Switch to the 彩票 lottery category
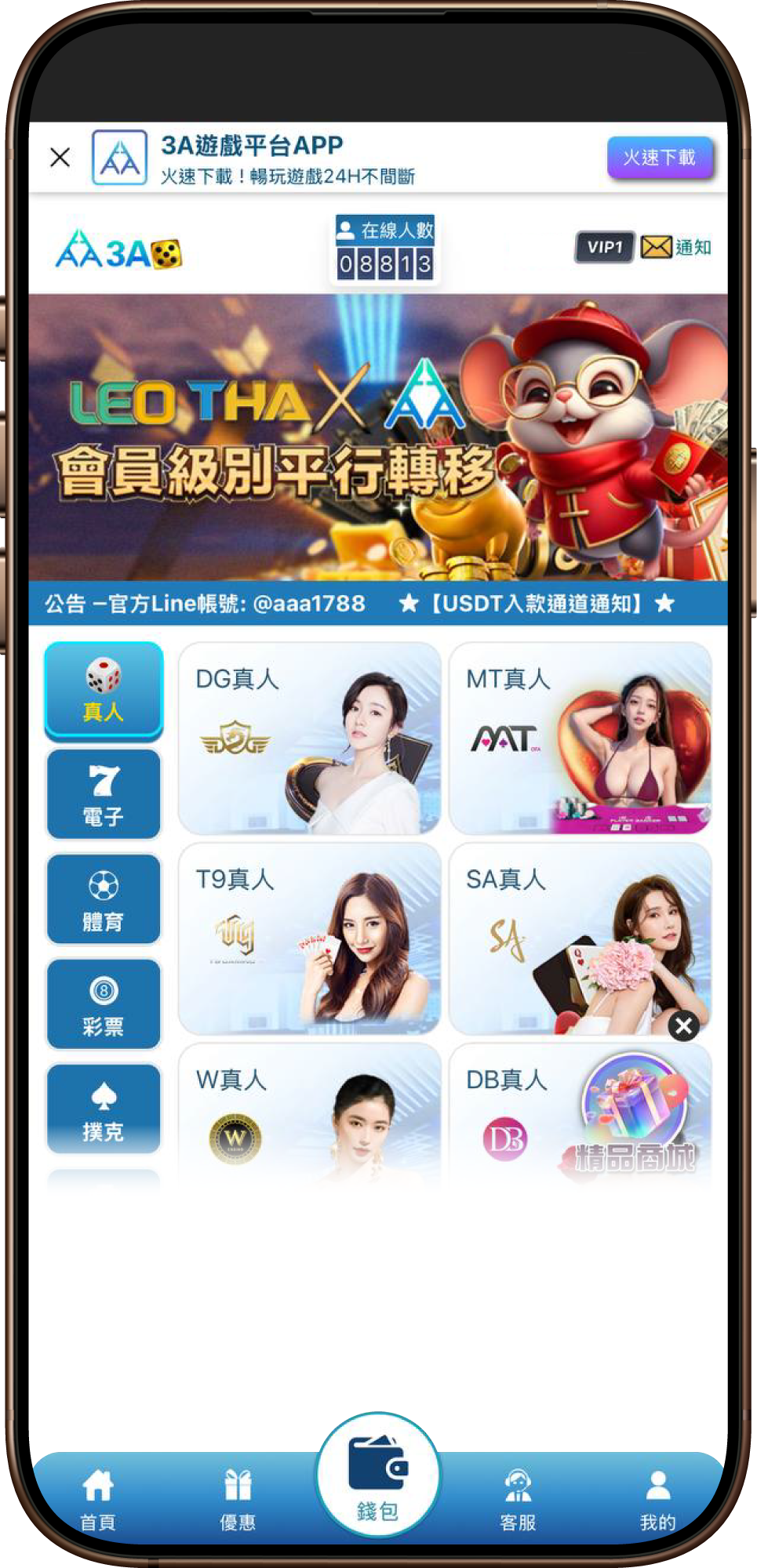Viewport: 757px width, 1568px height. click(104, 1004)
